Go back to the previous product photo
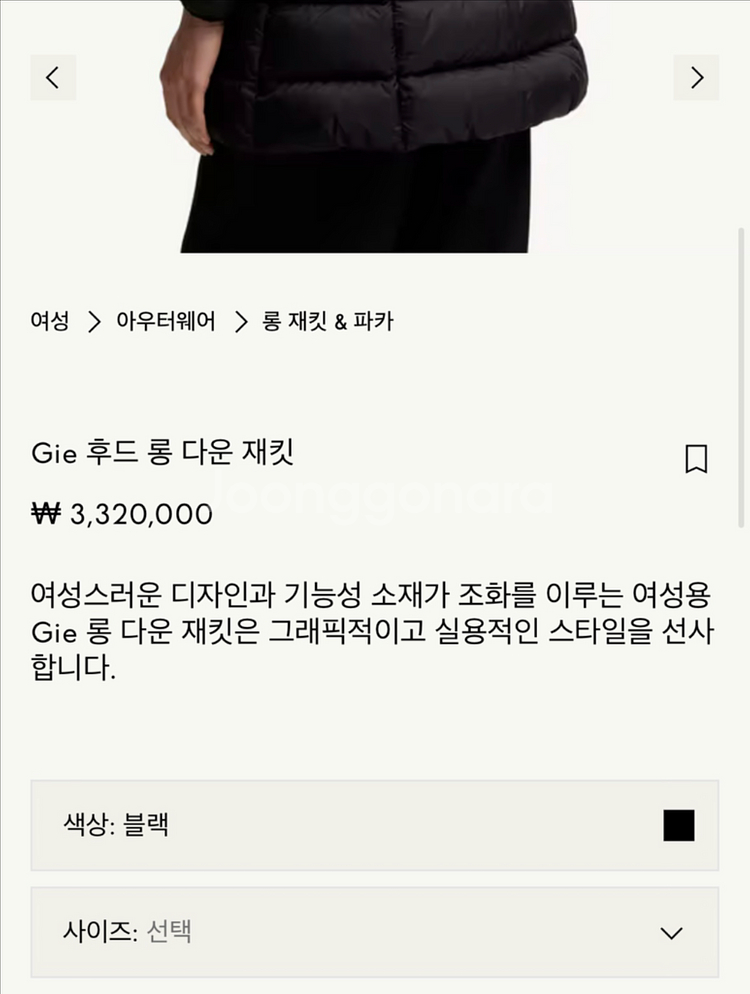The height and width of the screenshot is (994, 750). (x=53, y=77)
